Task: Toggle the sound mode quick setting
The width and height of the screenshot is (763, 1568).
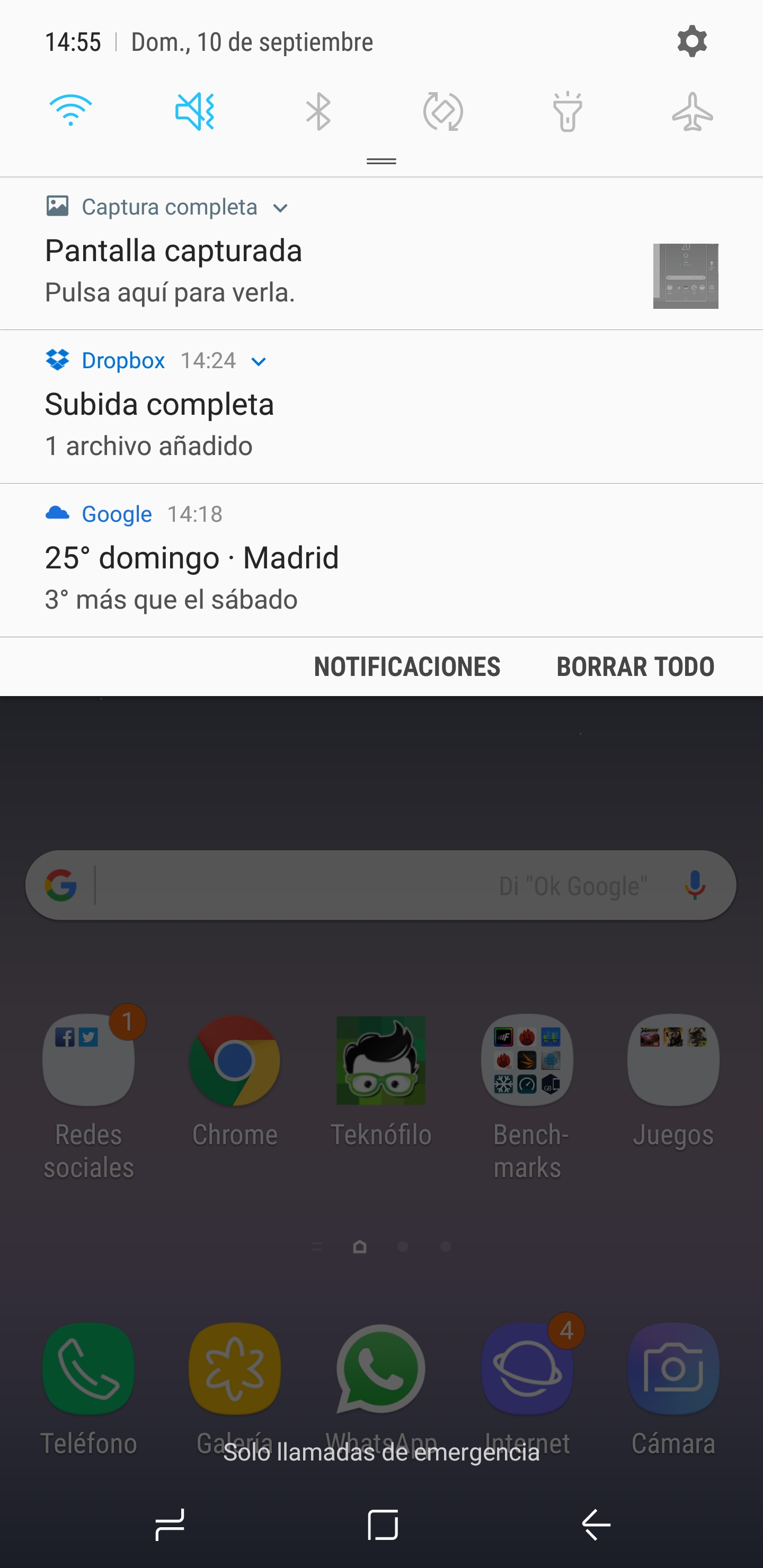Action: [195, 111]
